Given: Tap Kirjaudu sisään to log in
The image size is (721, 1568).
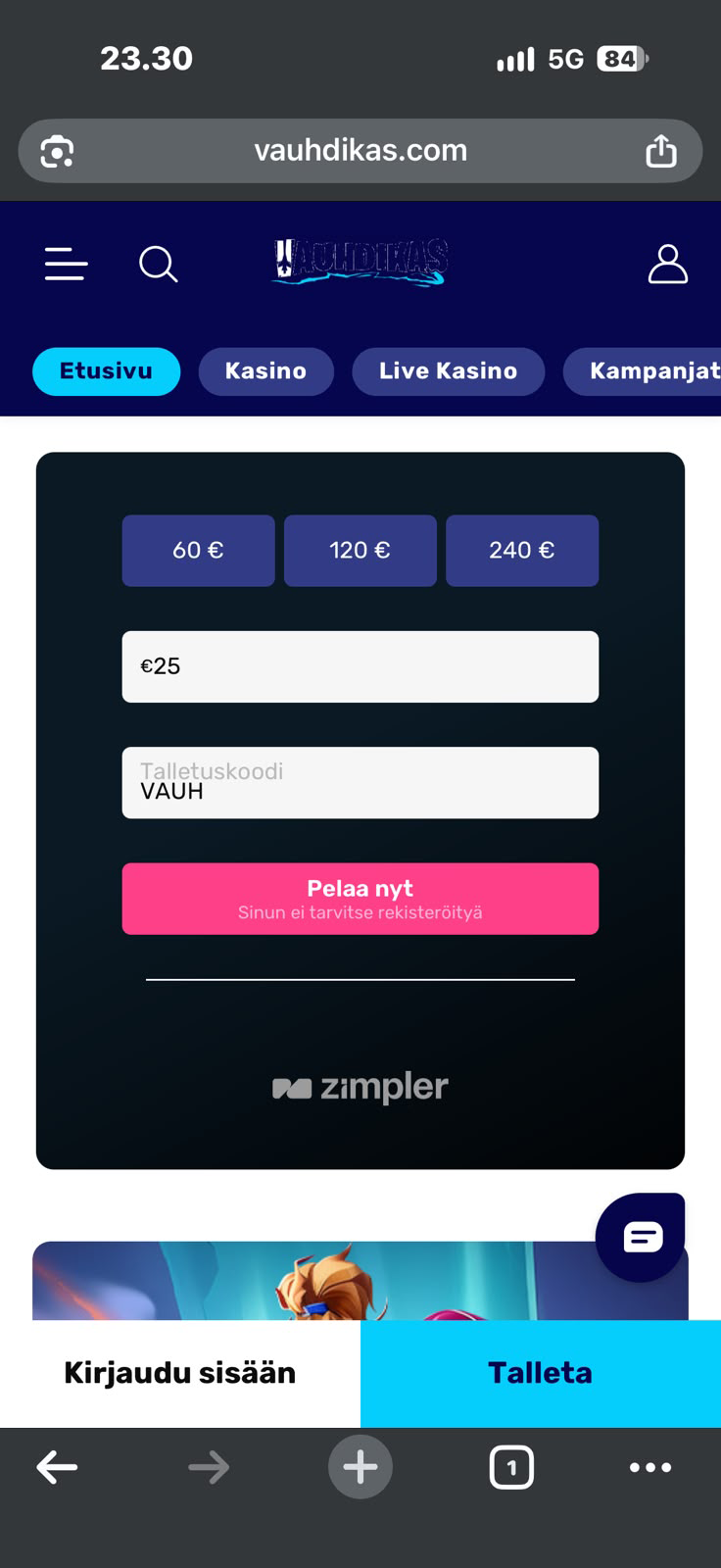Looking at the screenshot, I should tap(180, 1373).
